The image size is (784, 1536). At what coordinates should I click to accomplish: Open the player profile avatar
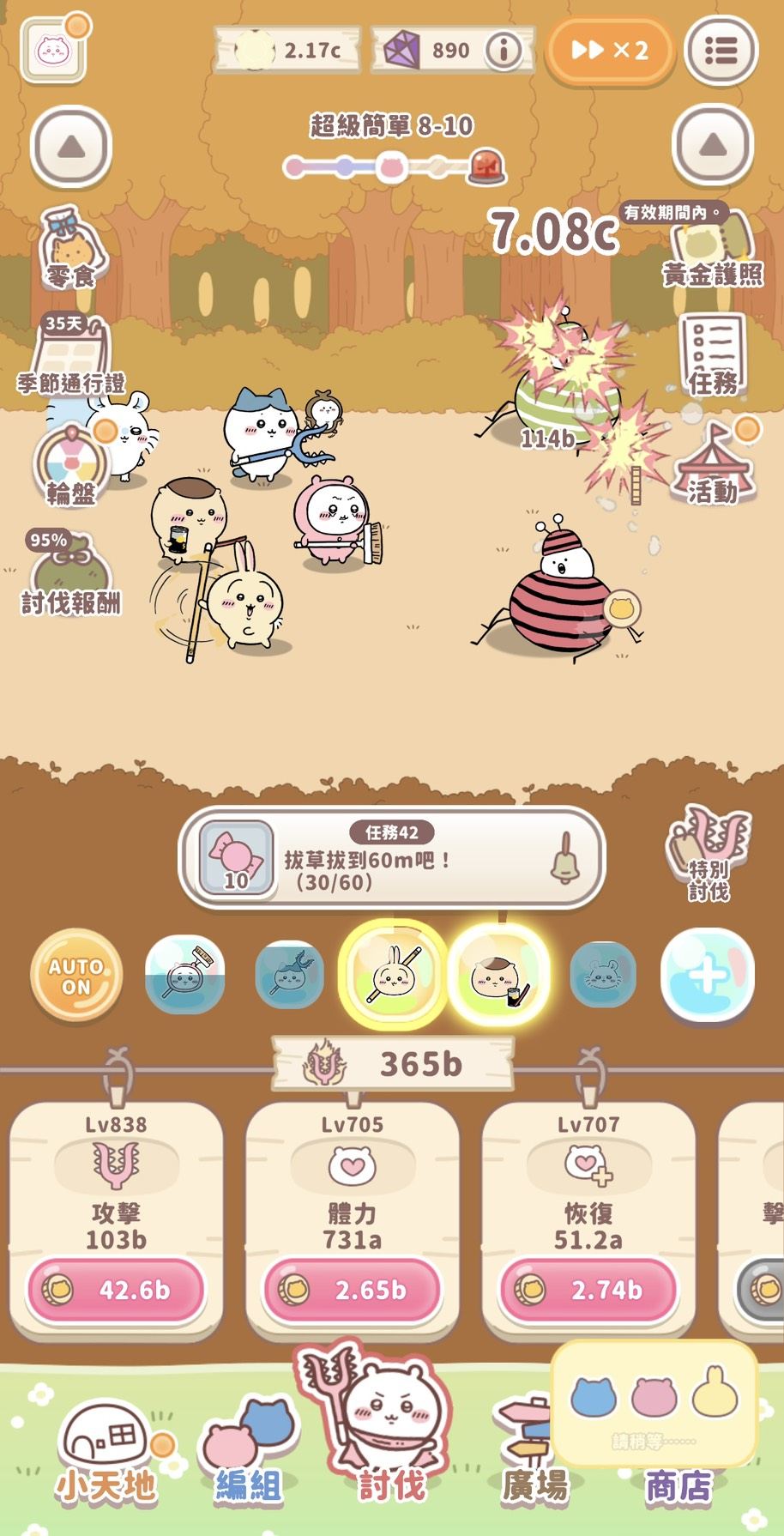tap(53, 51)
